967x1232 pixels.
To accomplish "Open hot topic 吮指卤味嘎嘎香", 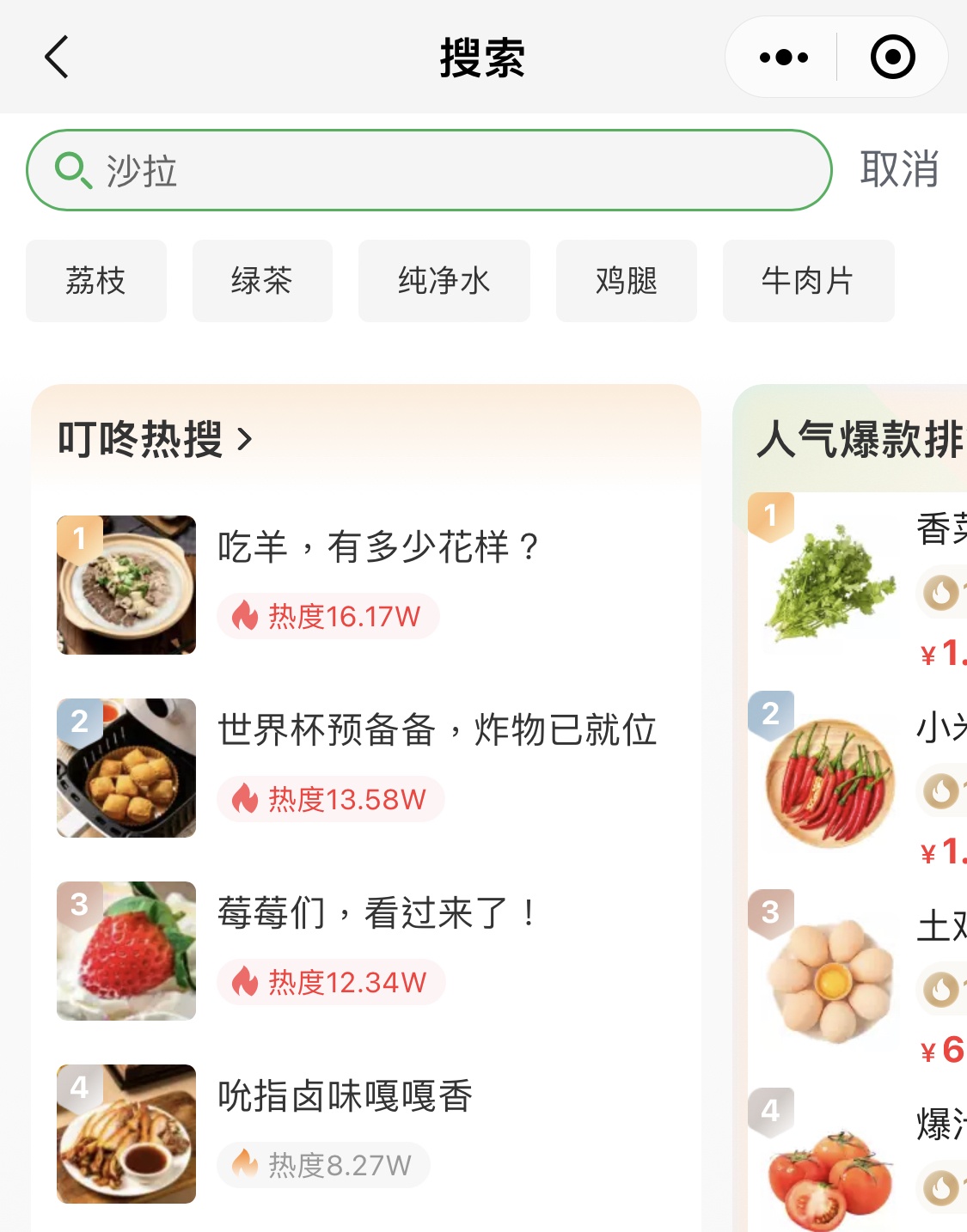I will [345, 1096].
